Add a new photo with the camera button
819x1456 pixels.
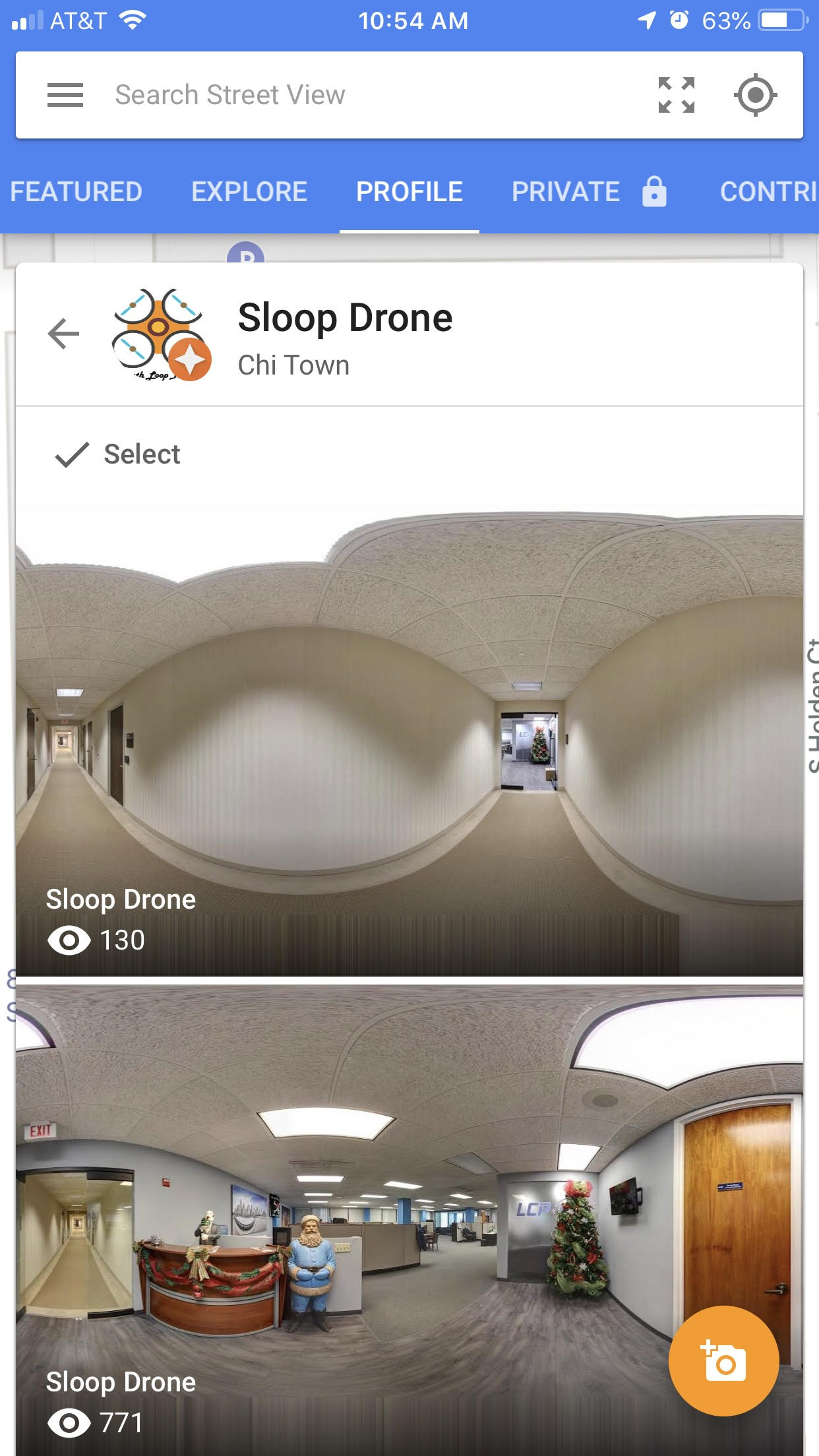coord(723,1361)
